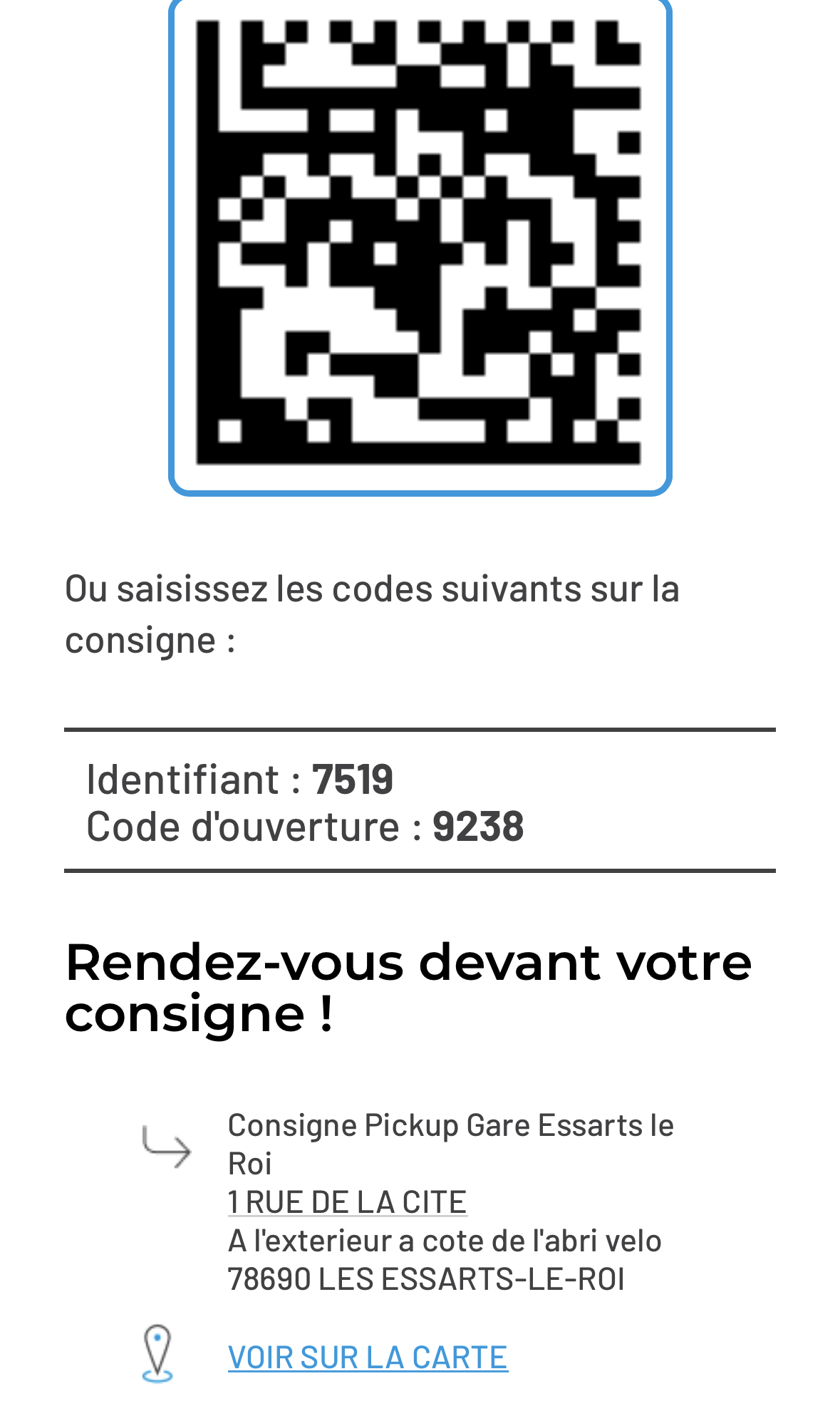
Task: Tap the VOIR SUR LA CARTE link
Action: pos(368,1358)
